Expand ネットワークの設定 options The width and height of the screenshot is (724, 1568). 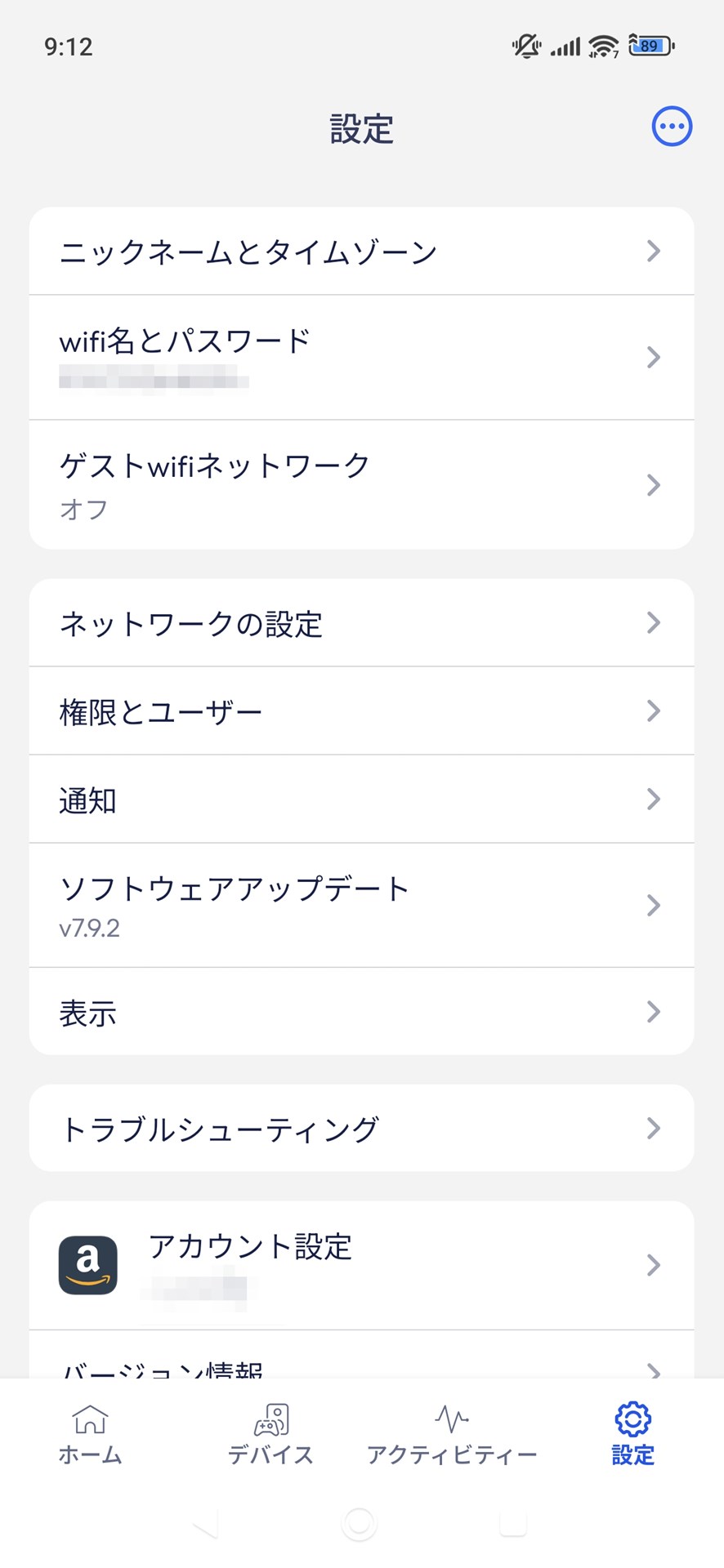[362, 622]
